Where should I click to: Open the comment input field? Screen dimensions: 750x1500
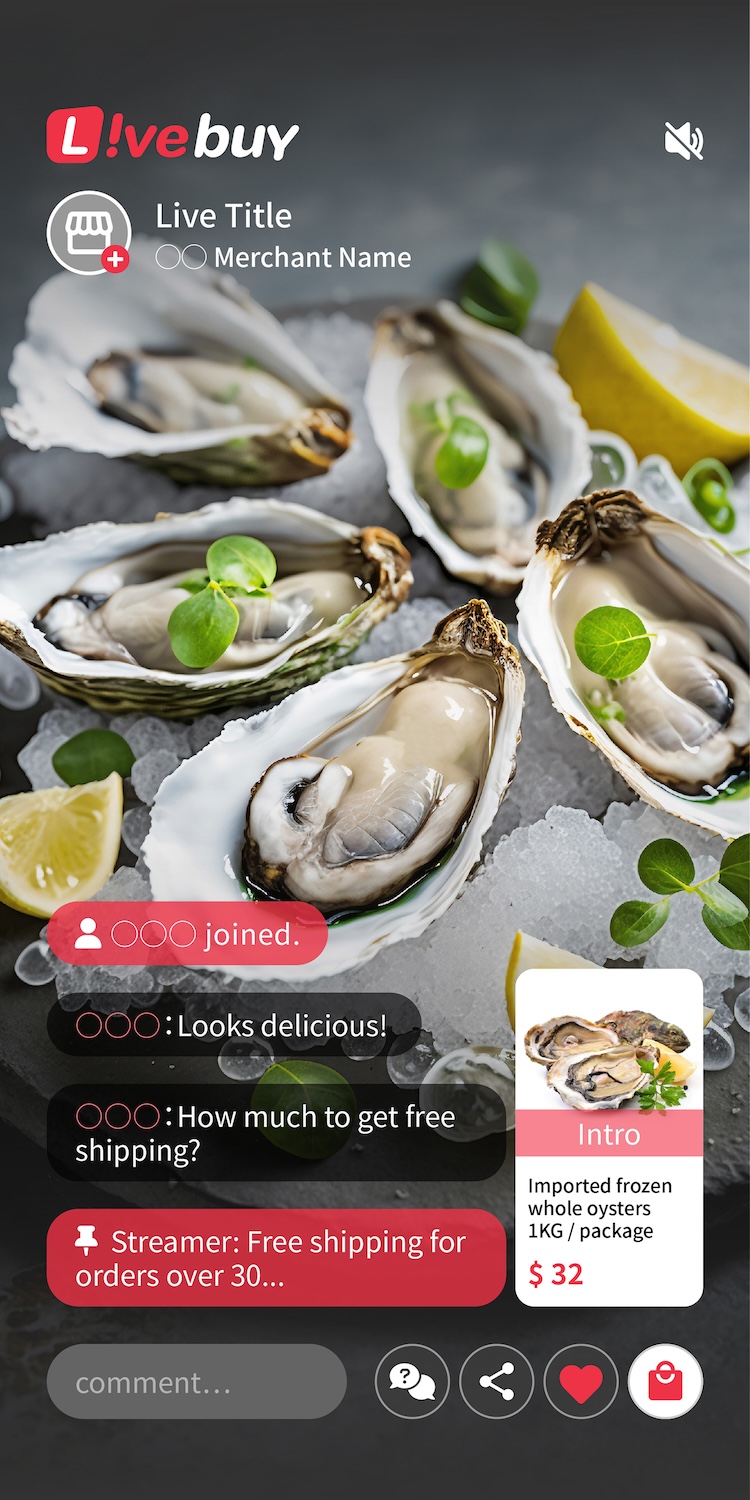pos(196,1382)
